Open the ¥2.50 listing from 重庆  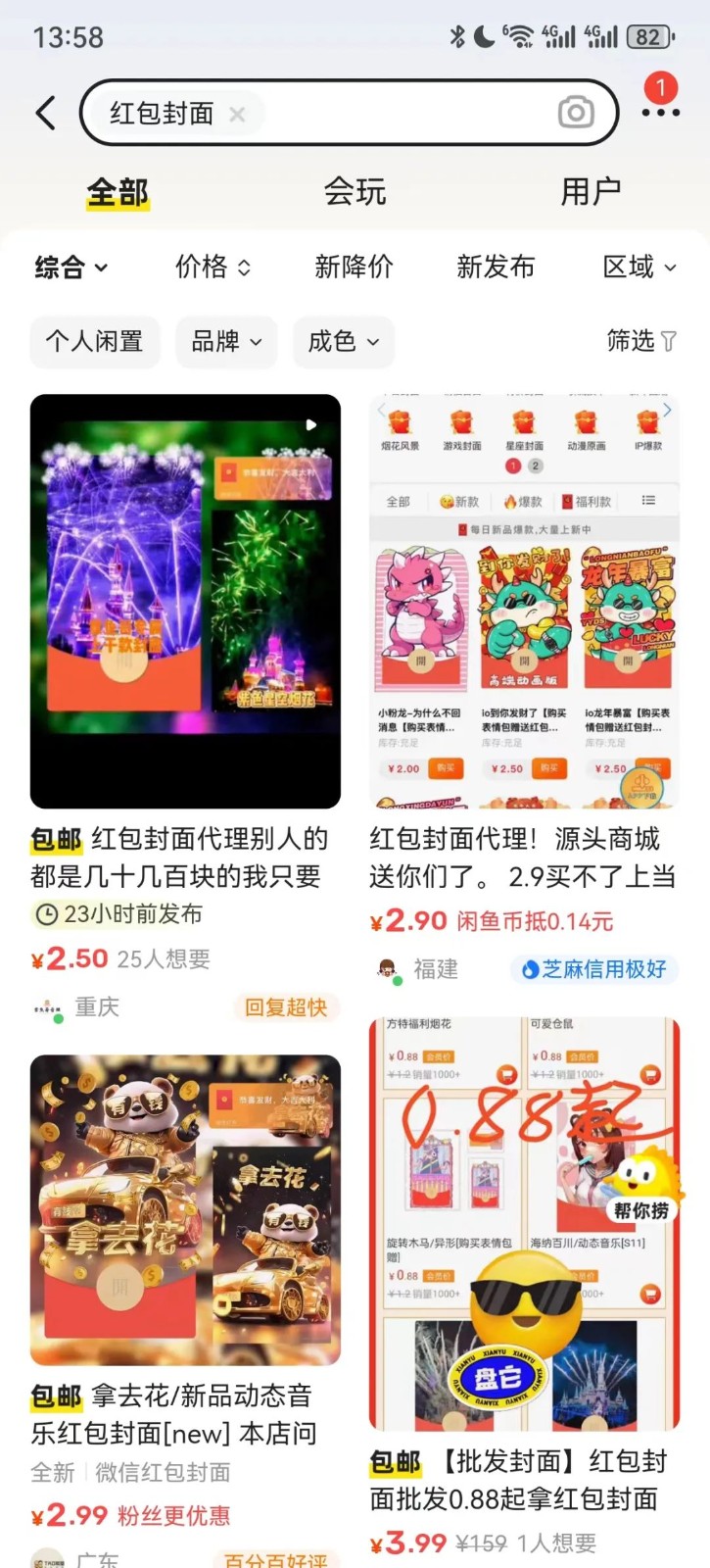[x=185, y=601]
